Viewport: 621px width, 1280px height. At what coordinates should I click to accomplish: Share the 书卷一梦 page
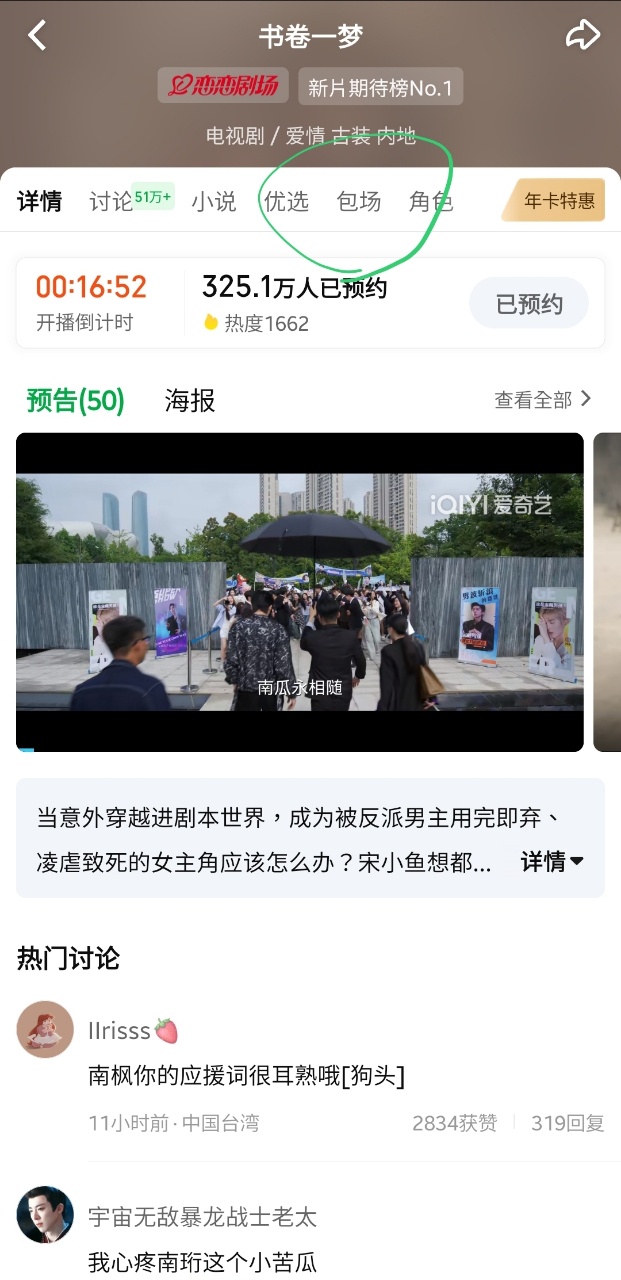coord(582,36)
